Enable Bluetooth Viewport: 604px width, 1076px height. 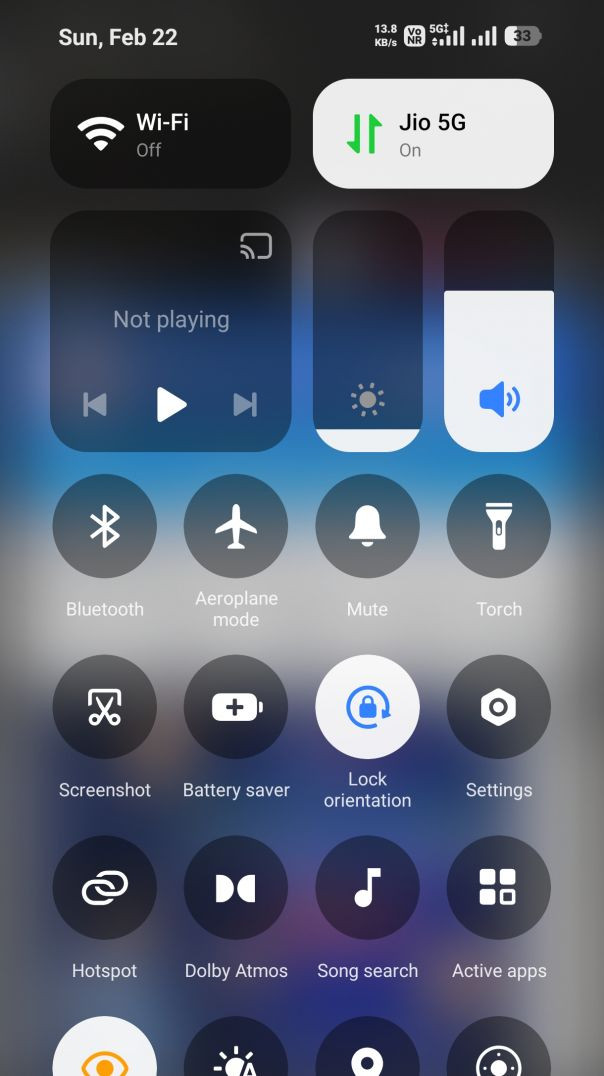(105, 526)
